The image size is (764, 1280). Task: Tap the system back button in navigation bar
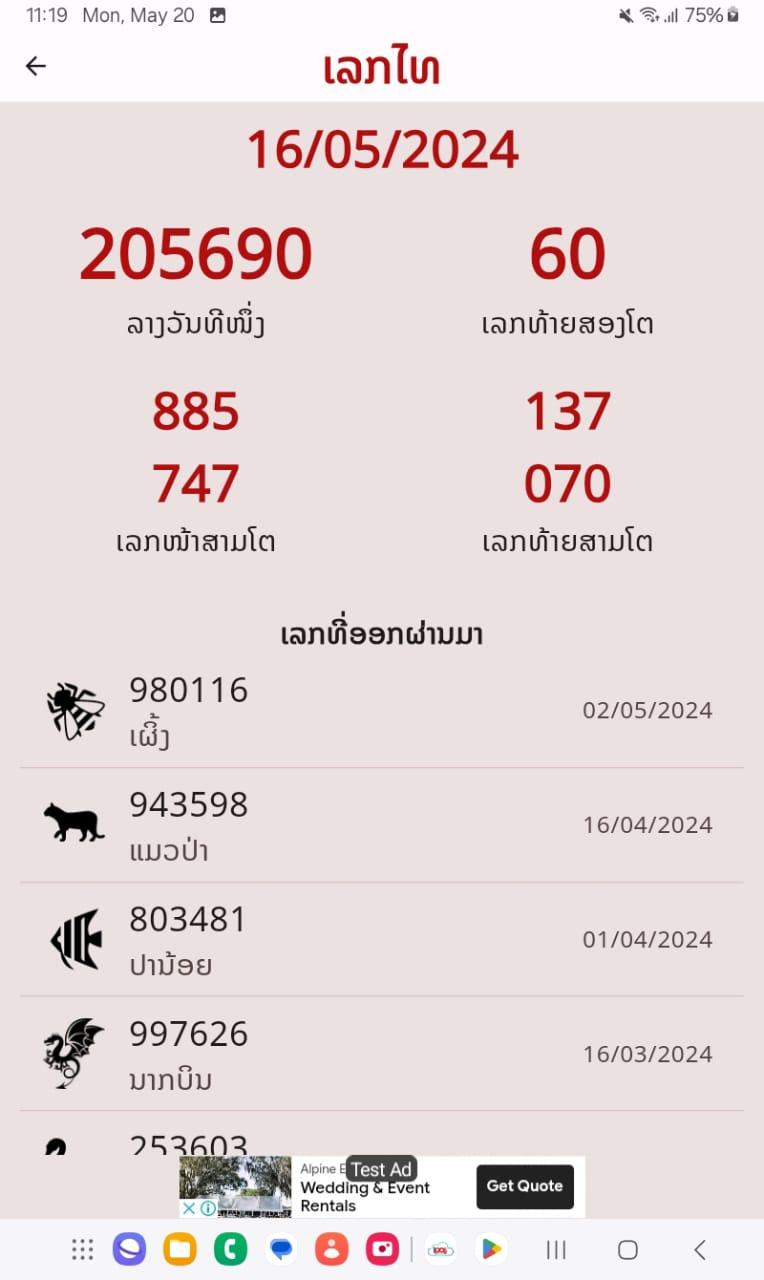pos(700,1249)
